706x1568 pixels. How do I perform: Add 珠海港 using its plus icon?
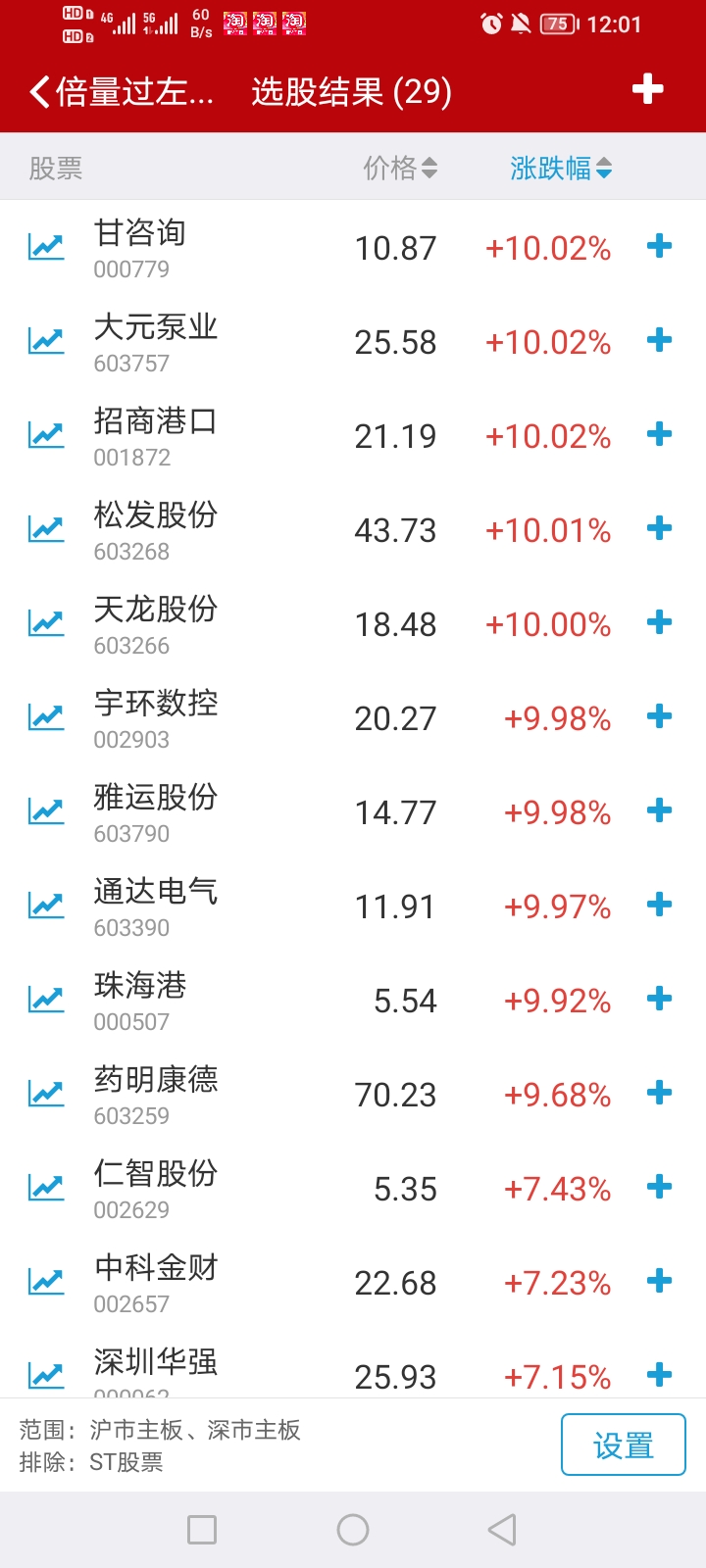[660, 999]
